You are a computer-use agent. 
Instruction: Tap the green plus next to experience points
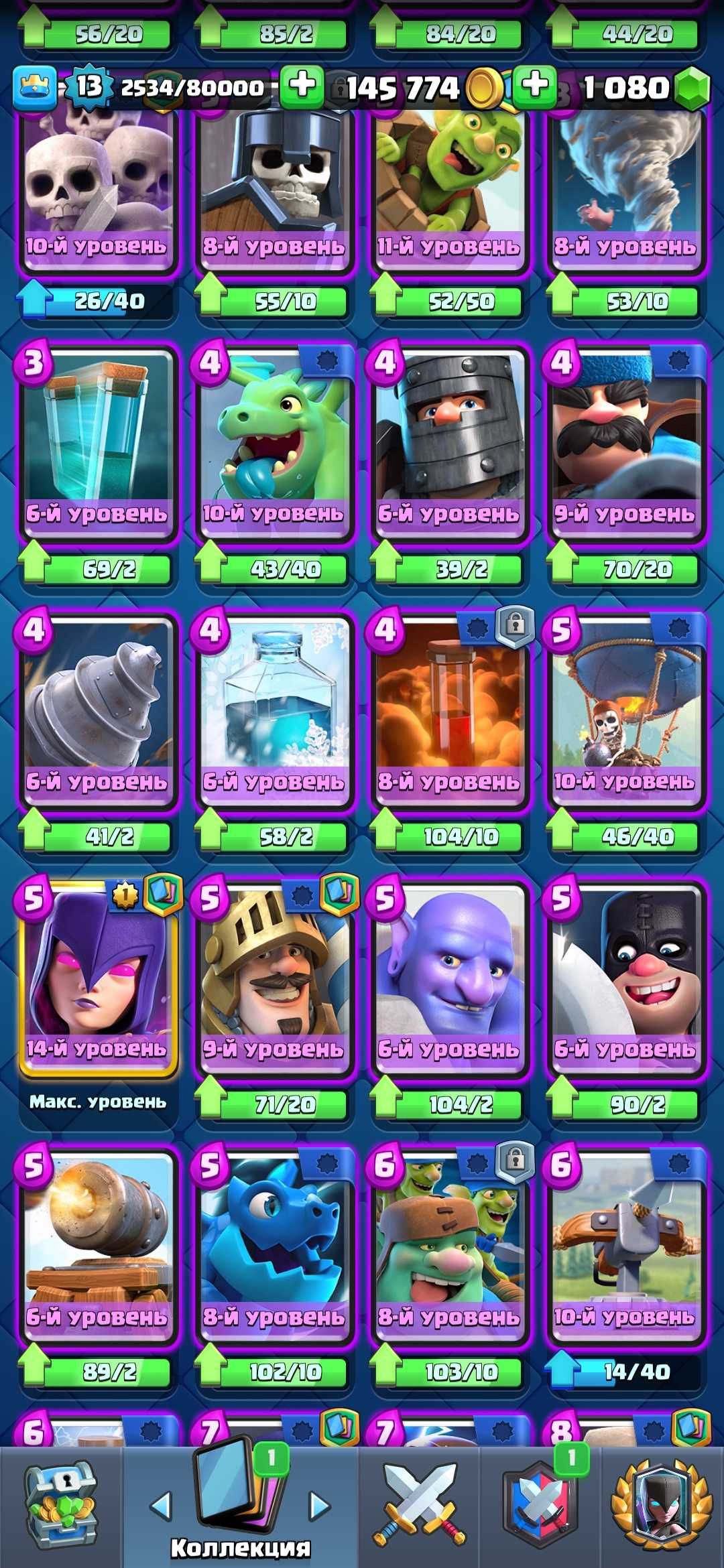point(302,86)
